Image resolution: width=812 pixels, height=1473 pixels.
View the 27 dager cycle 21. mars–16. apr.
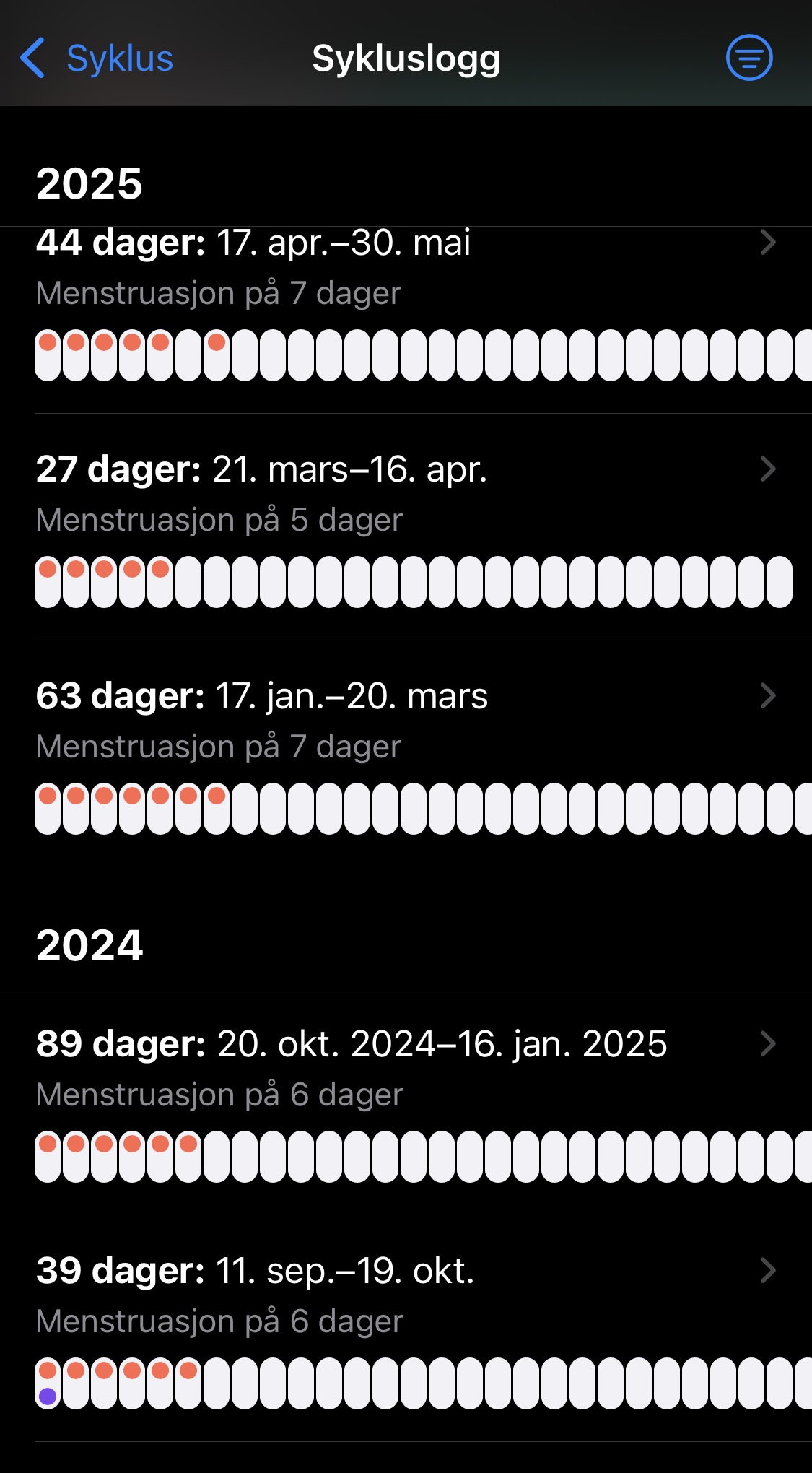pos(404,527)
